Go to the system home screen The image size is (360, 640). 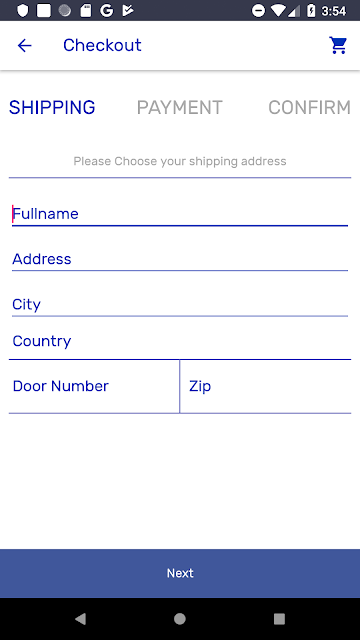tap(180, 619)
